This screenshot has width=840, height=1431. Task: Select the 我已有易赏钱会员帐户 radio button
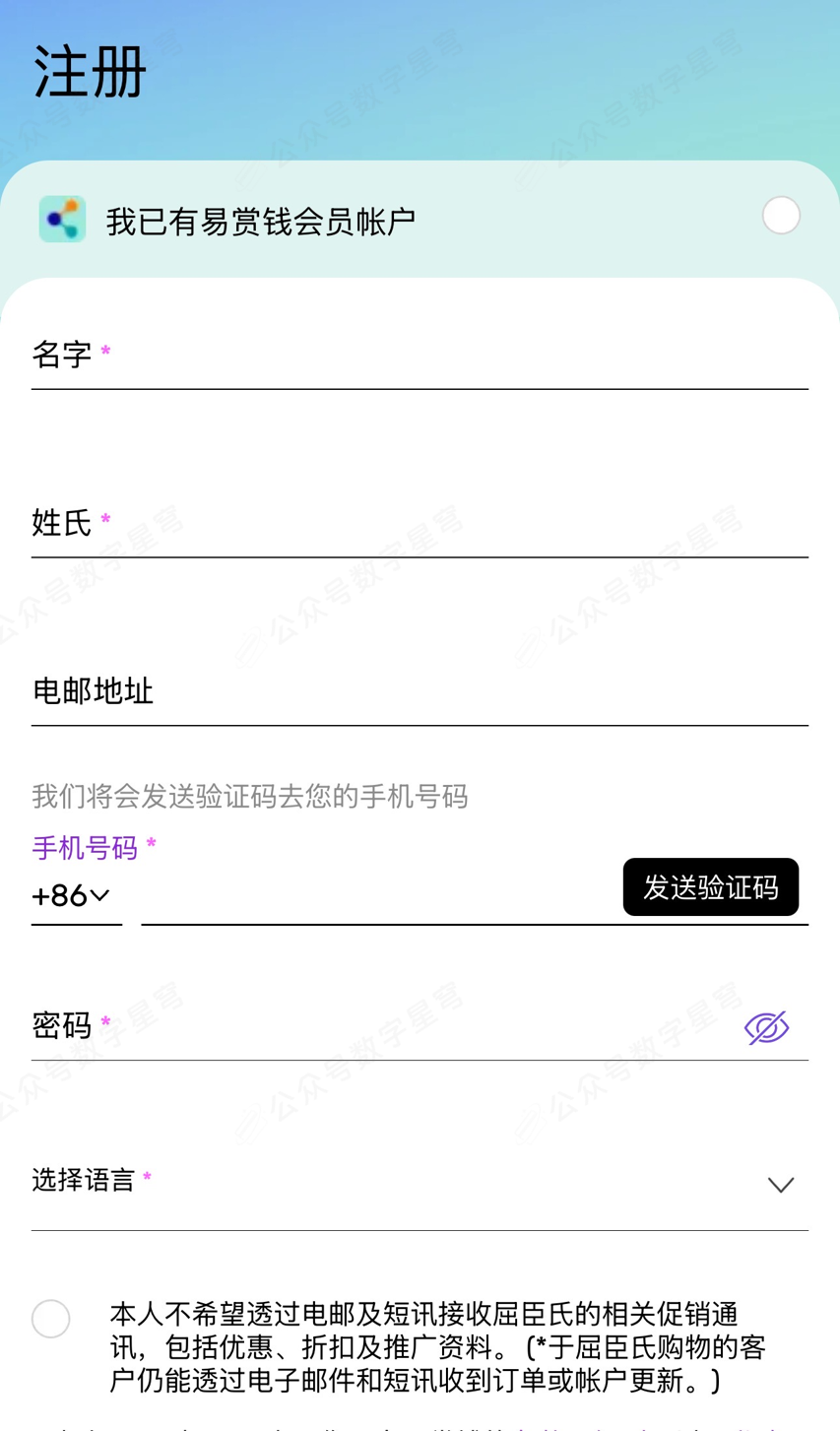tap(781, 216)
